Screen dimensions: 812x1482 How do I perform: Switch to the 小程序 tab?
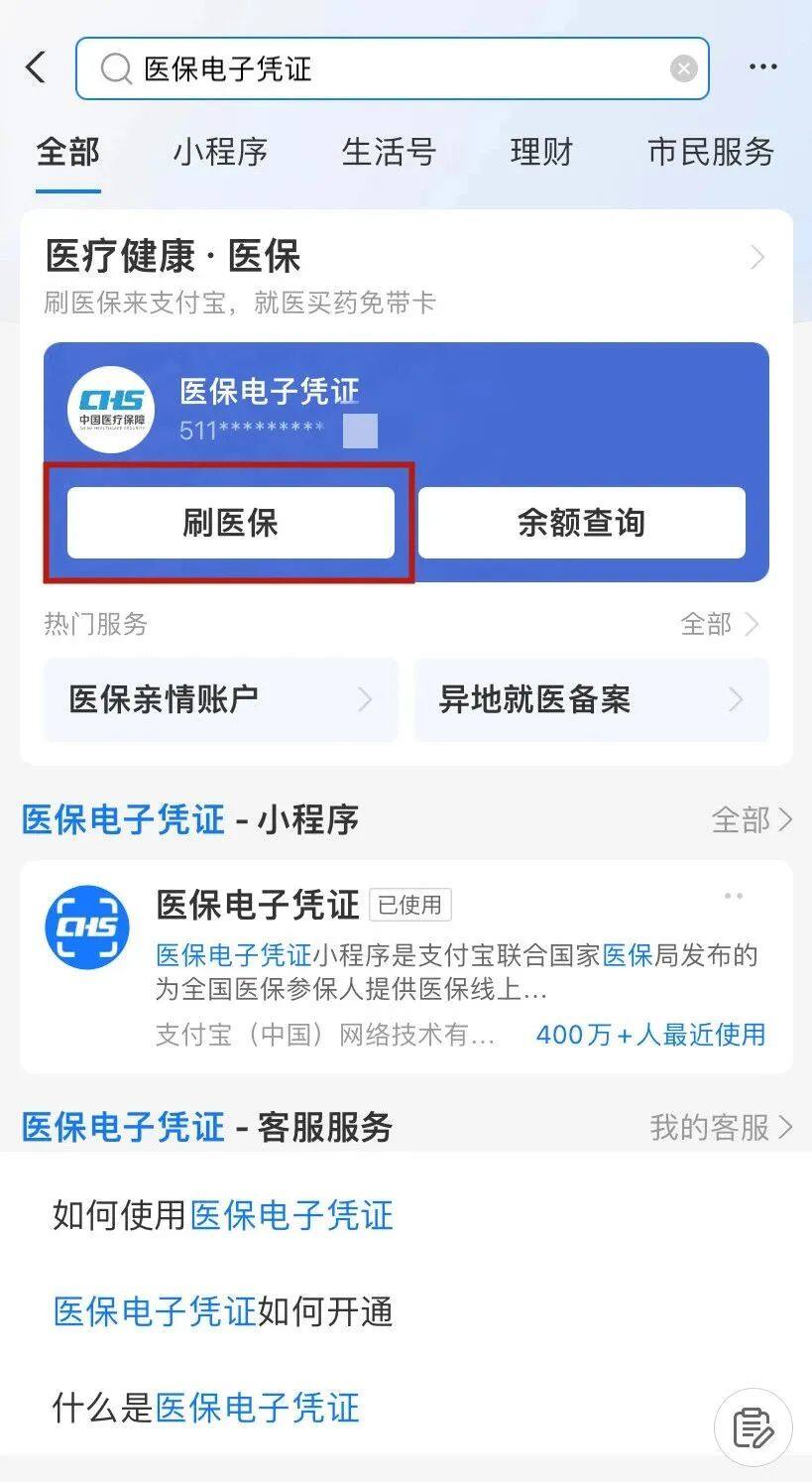click(220, 153)
